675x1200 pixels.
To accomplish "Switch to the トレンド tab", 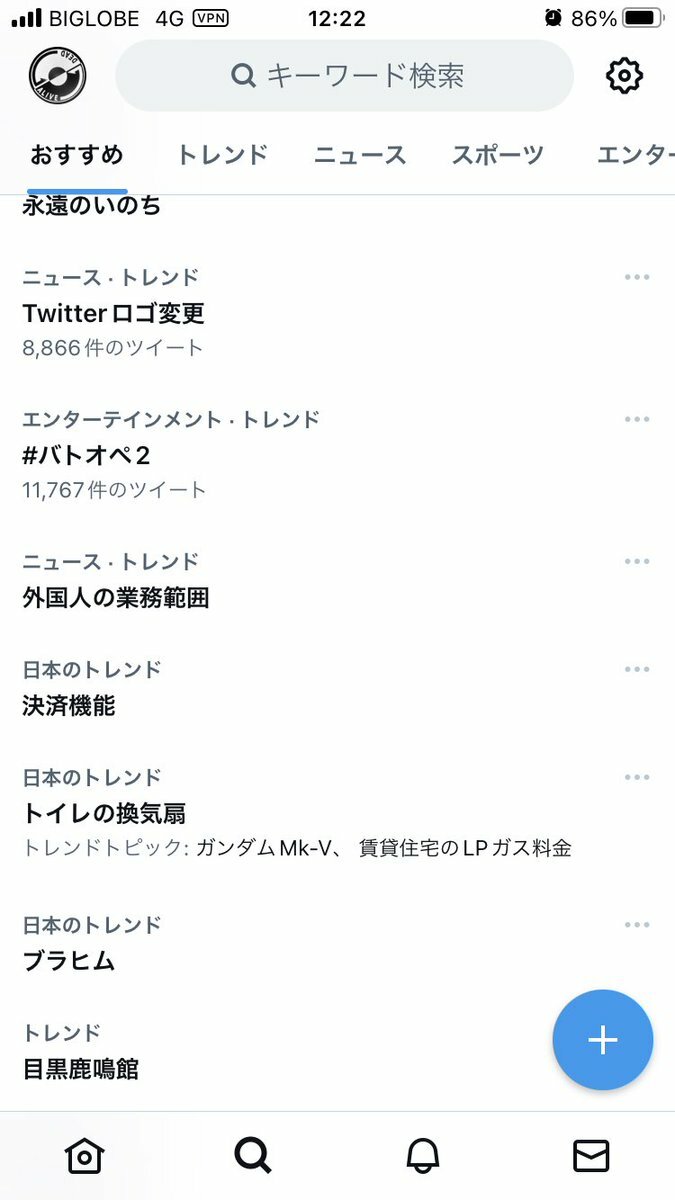I will [222, 155].
